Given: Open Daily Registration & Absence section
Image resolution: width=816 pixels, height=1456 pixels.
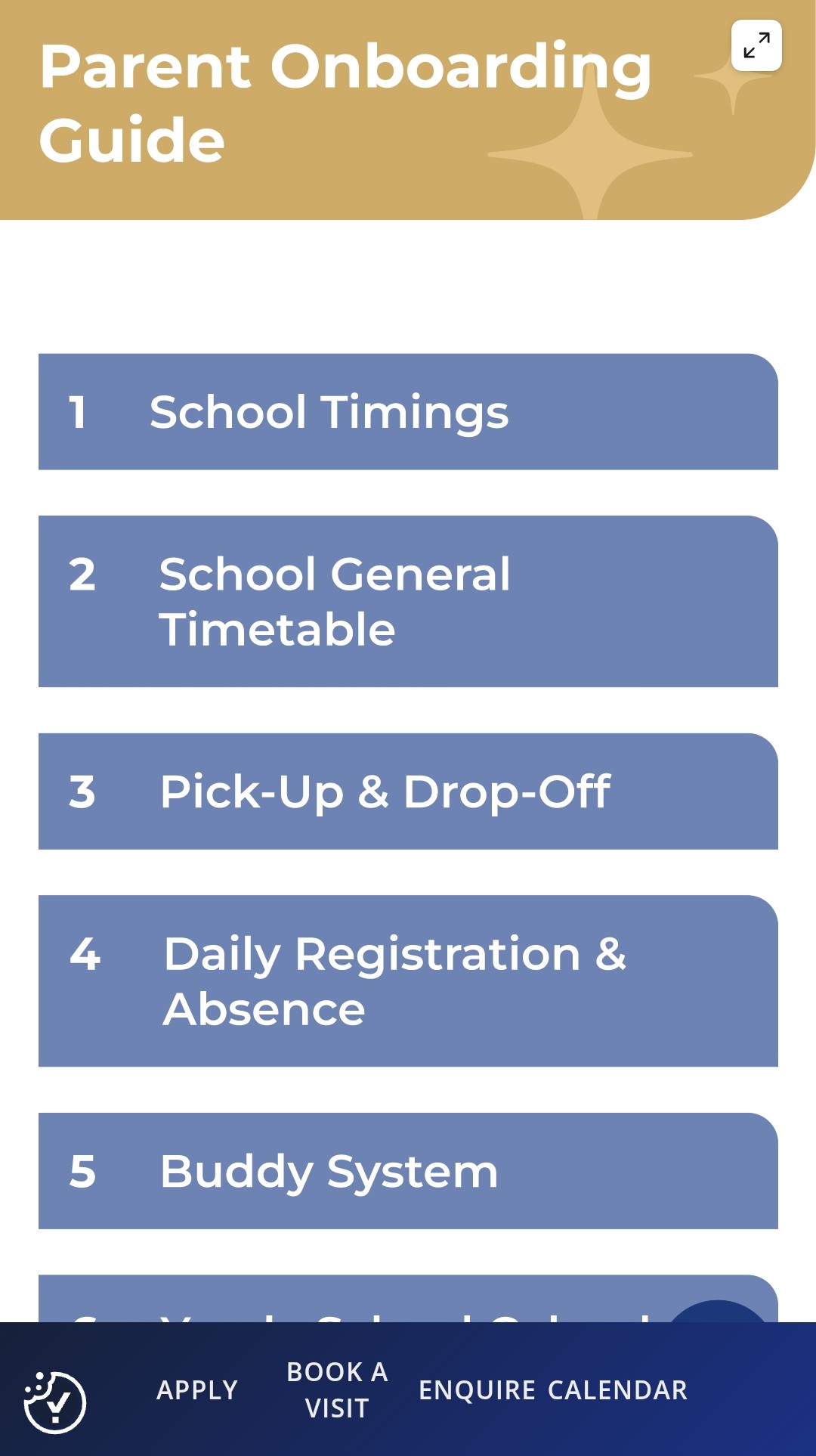Looking at the screenshot, I should tap(408, 980).
